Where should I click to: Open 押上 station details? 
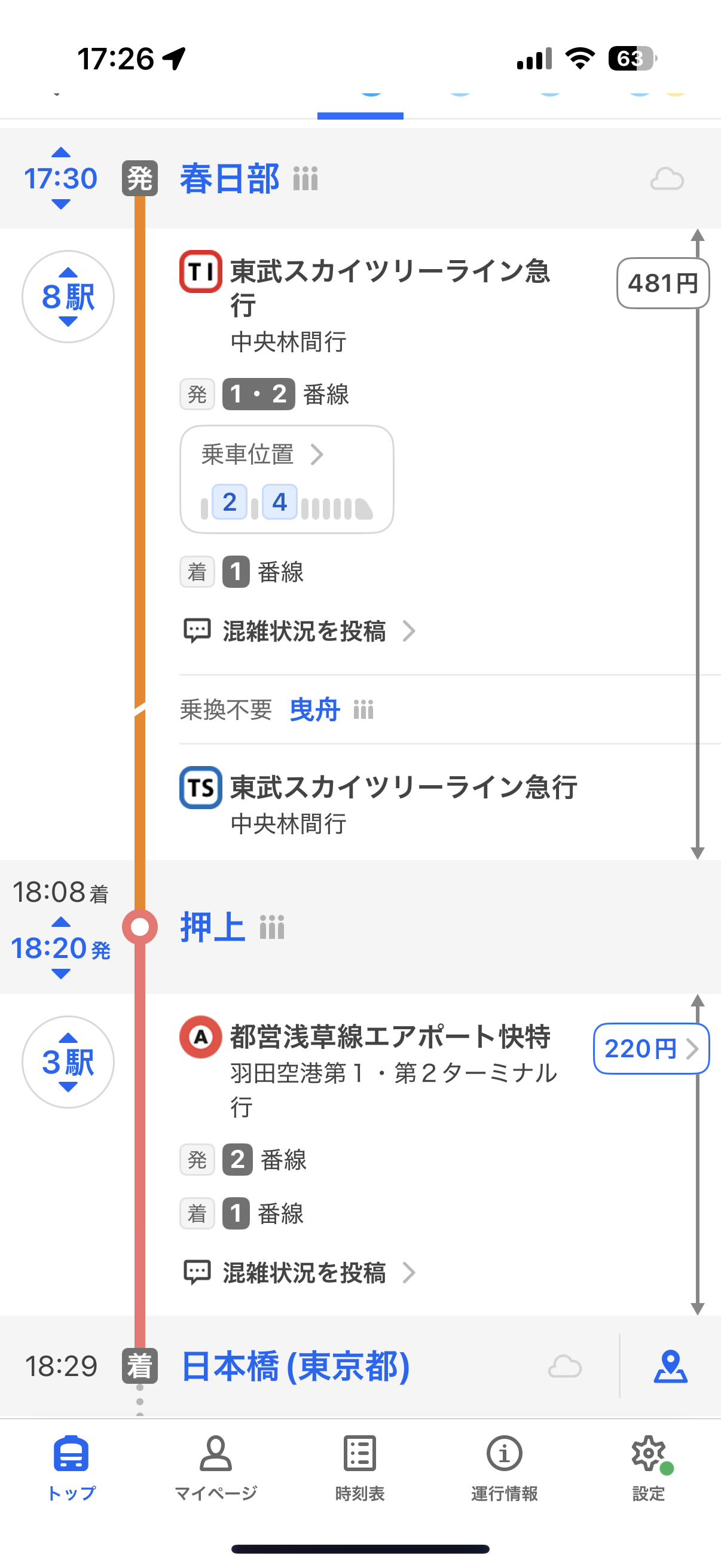(x=212, y=927)
